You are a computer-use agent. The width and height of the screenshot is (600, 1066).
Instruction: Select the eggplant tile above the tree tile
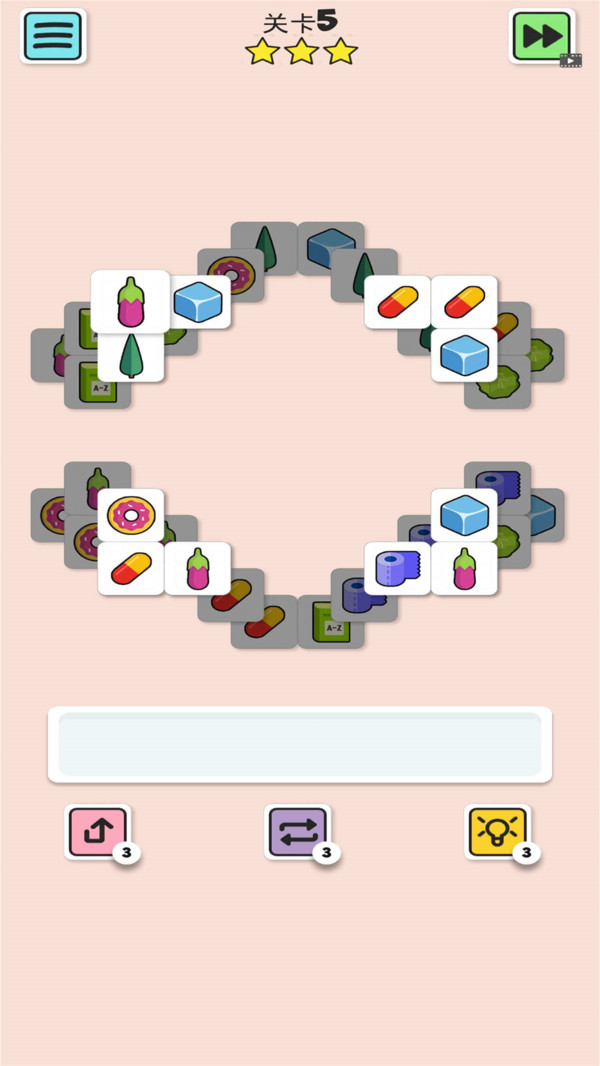(131, 300)
